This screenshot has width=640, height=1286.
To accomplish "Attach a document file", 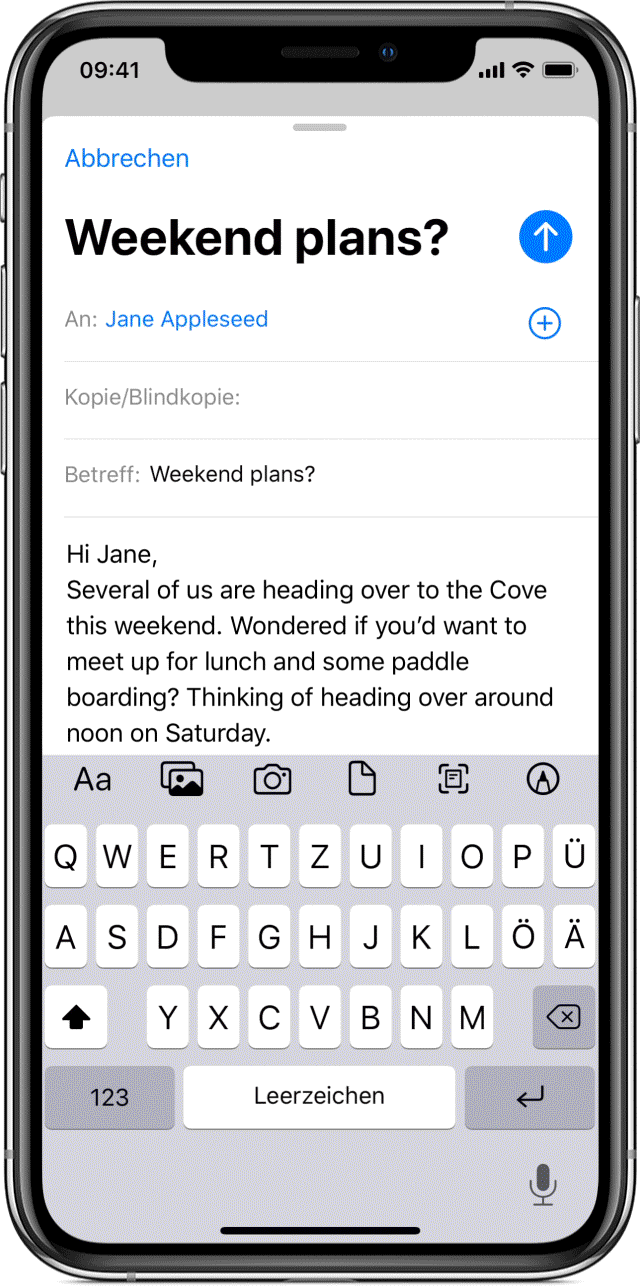I will point(362,780).
